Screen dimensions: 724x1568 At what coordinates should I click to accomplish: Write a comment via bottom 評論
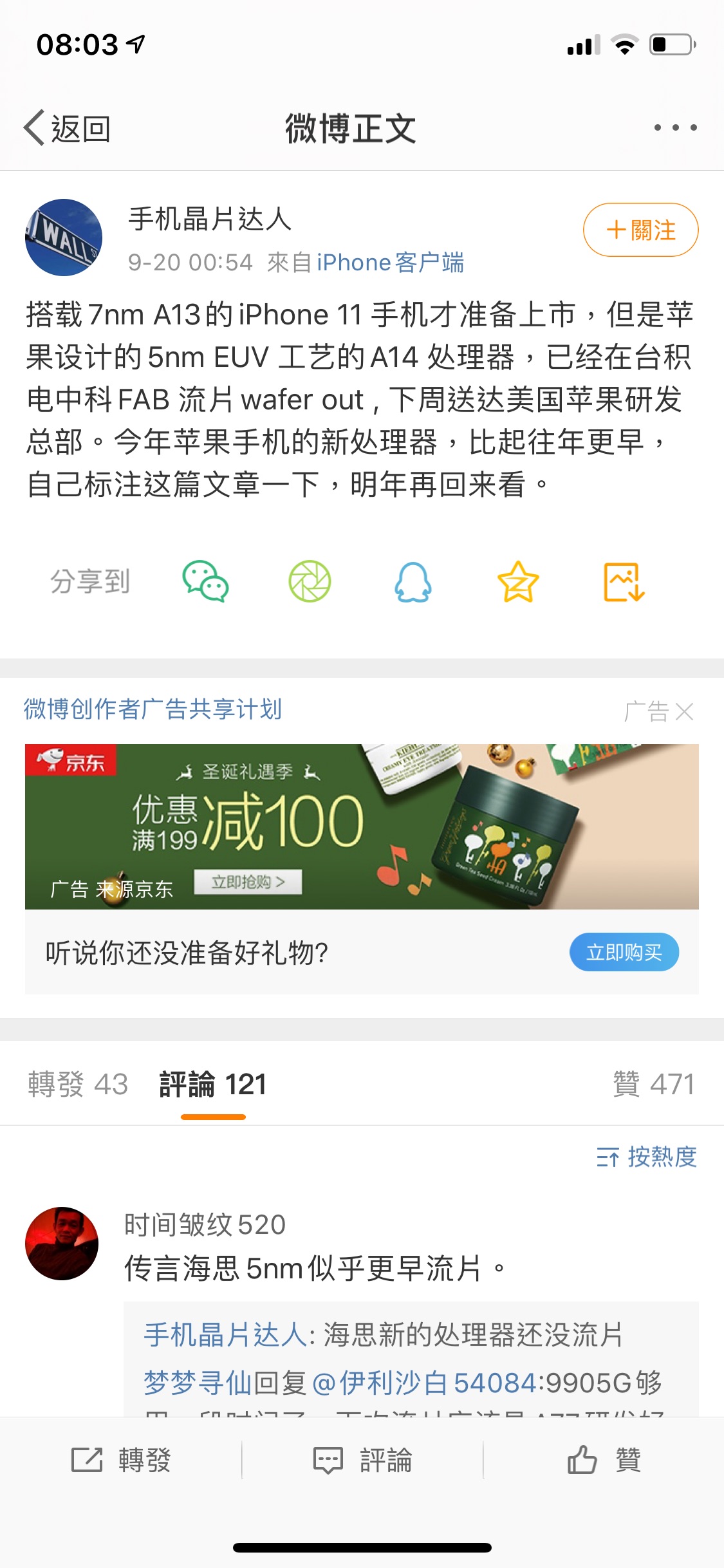coord(362,1460)
